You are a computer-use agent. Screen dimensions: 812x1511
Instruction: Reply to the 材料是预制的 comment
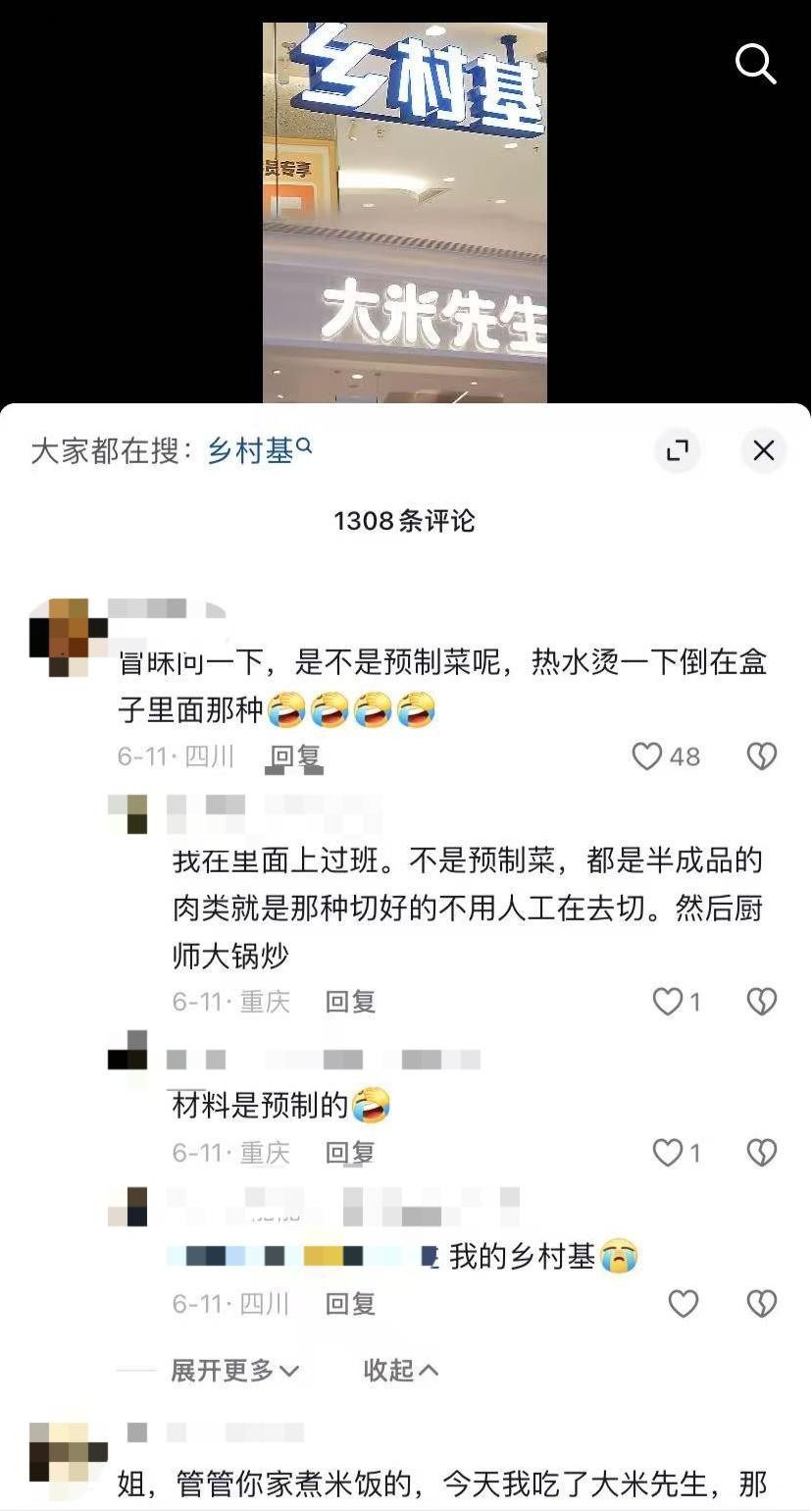click(351, 1153)
